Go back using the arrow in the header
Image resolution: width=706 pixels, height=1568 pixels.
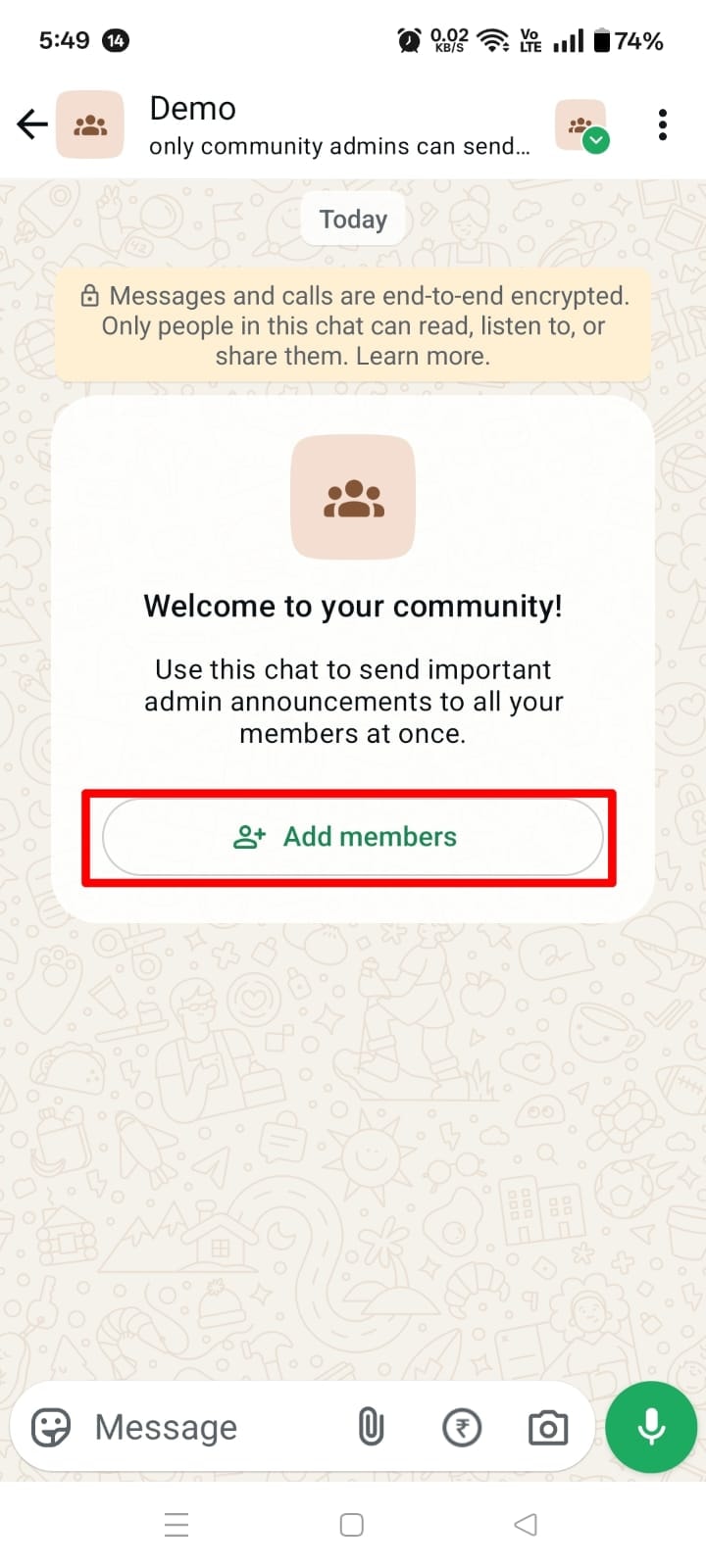30,123
